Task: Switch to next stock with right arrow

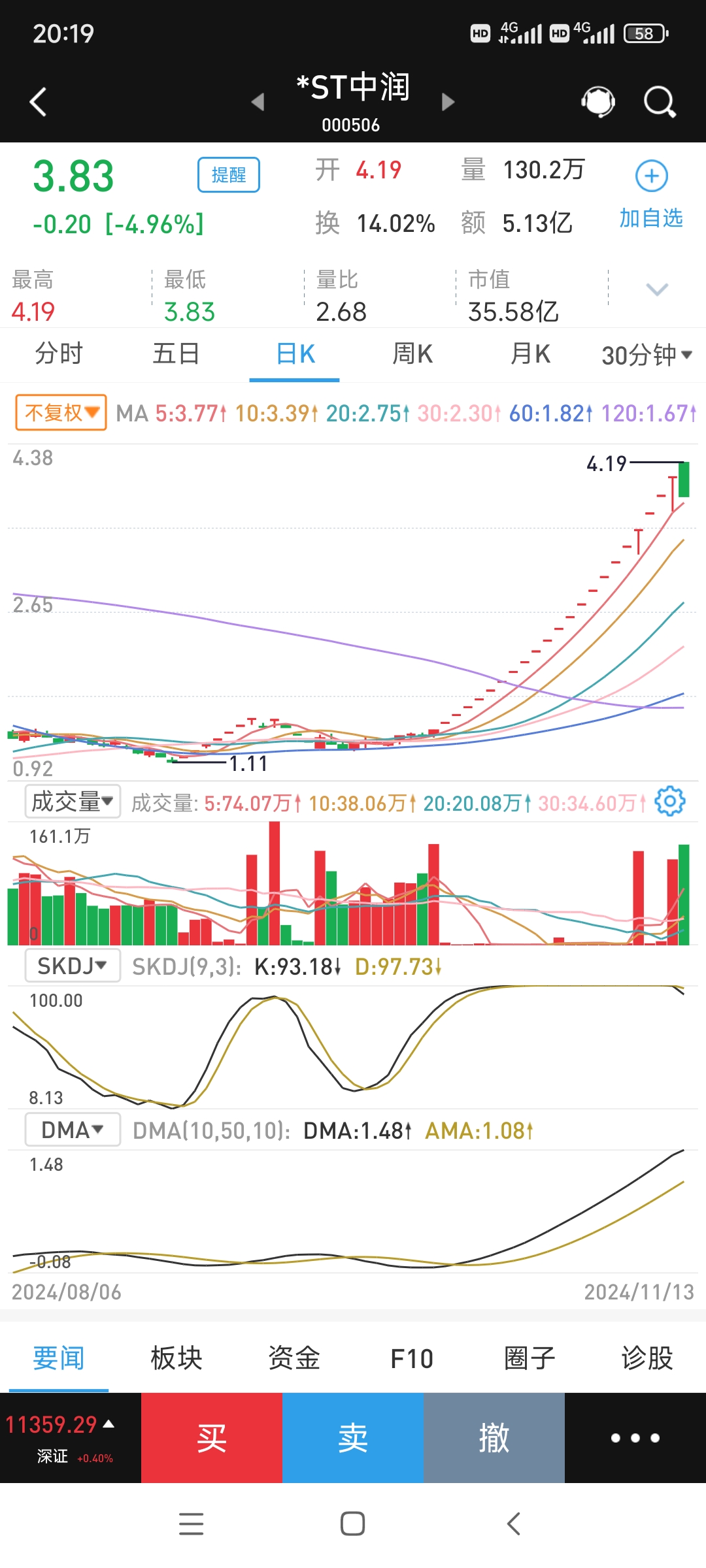Action: pyautogui.click(x=448, y=103)
